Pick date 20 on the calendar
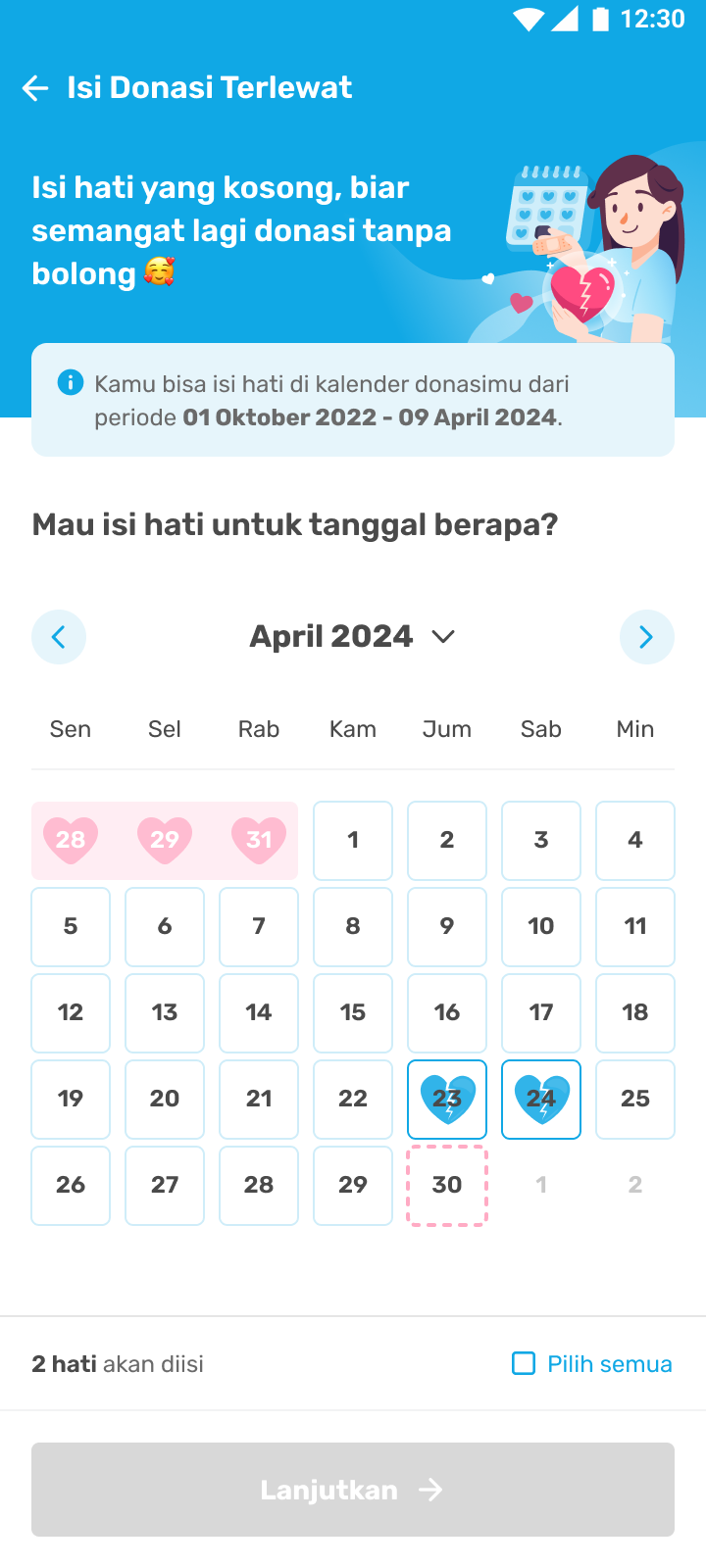706x1568 pixels. pos(165,1099)
